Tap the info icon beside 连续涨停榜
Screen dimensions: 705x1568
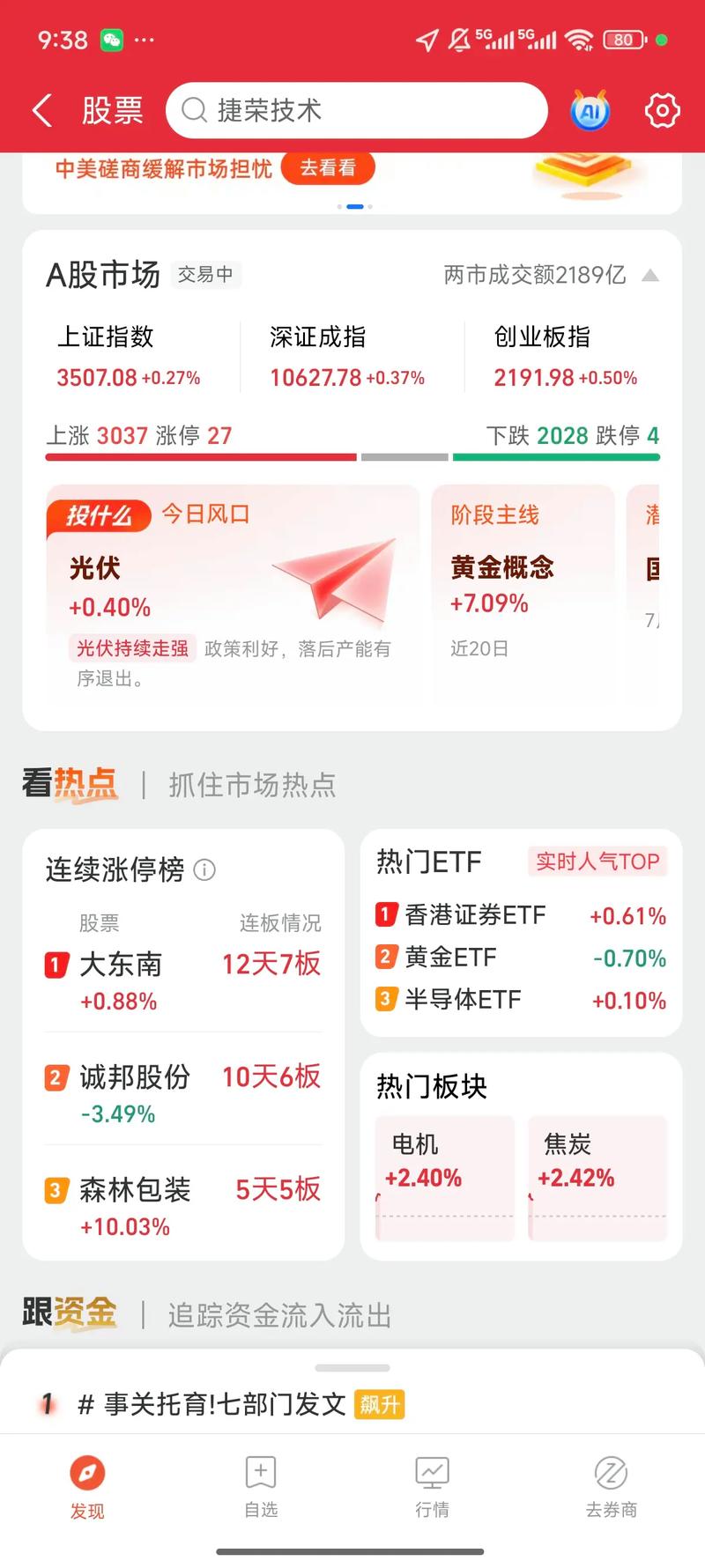[205, 869]
